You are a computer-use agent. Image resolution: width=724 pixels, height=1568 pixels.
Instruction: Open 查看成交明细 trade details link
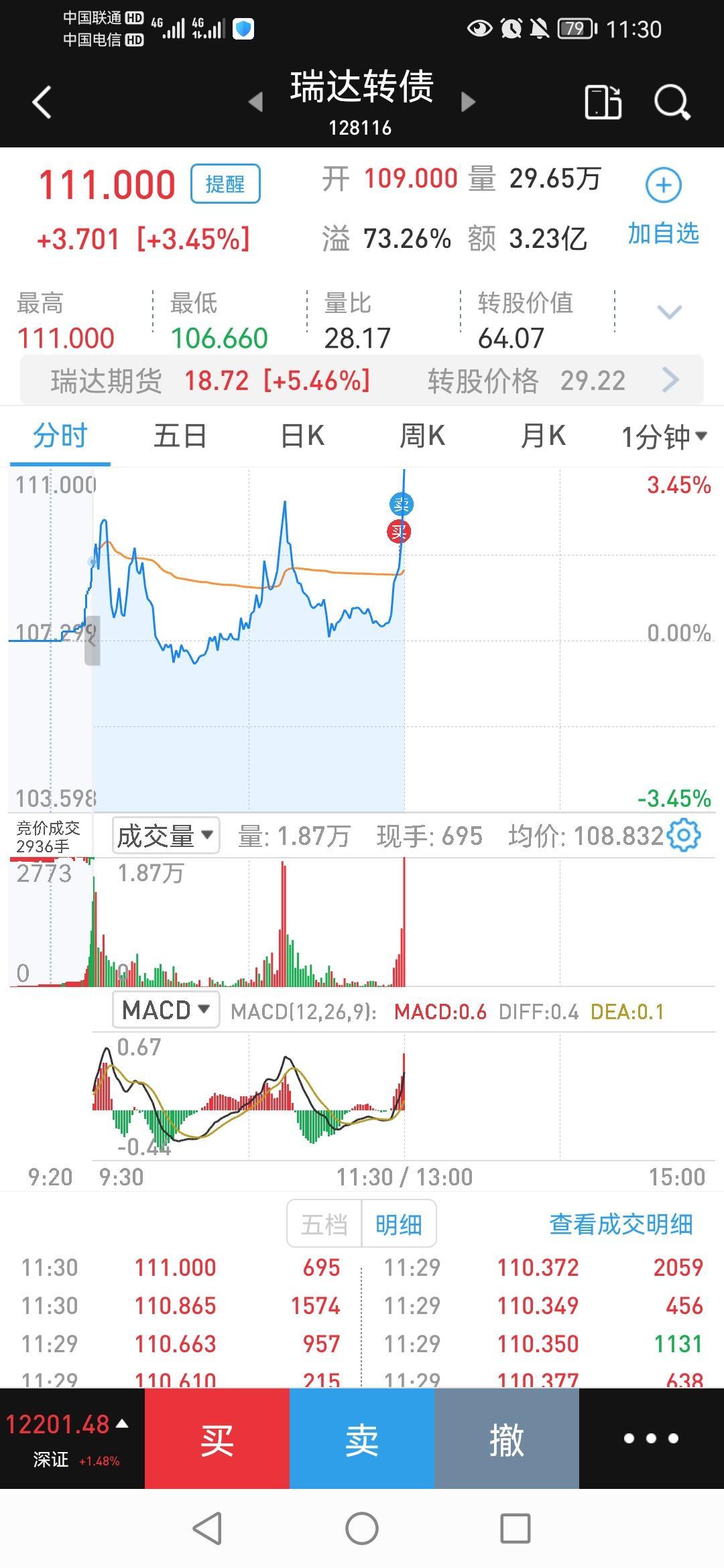click(x=621, y=1224)
